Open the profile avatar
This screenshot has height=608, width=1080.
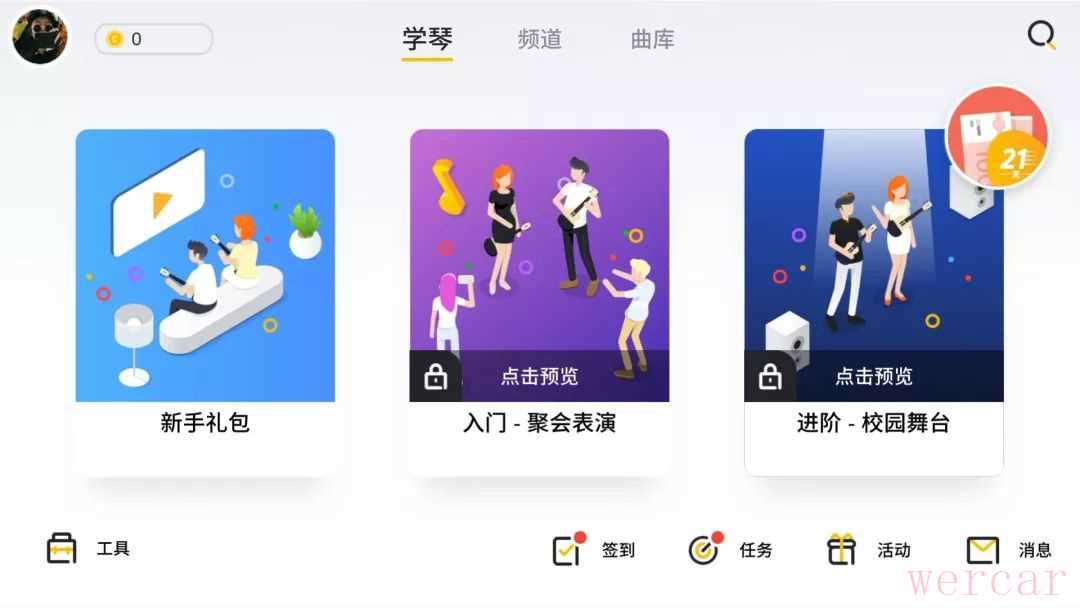pos(40,36)
